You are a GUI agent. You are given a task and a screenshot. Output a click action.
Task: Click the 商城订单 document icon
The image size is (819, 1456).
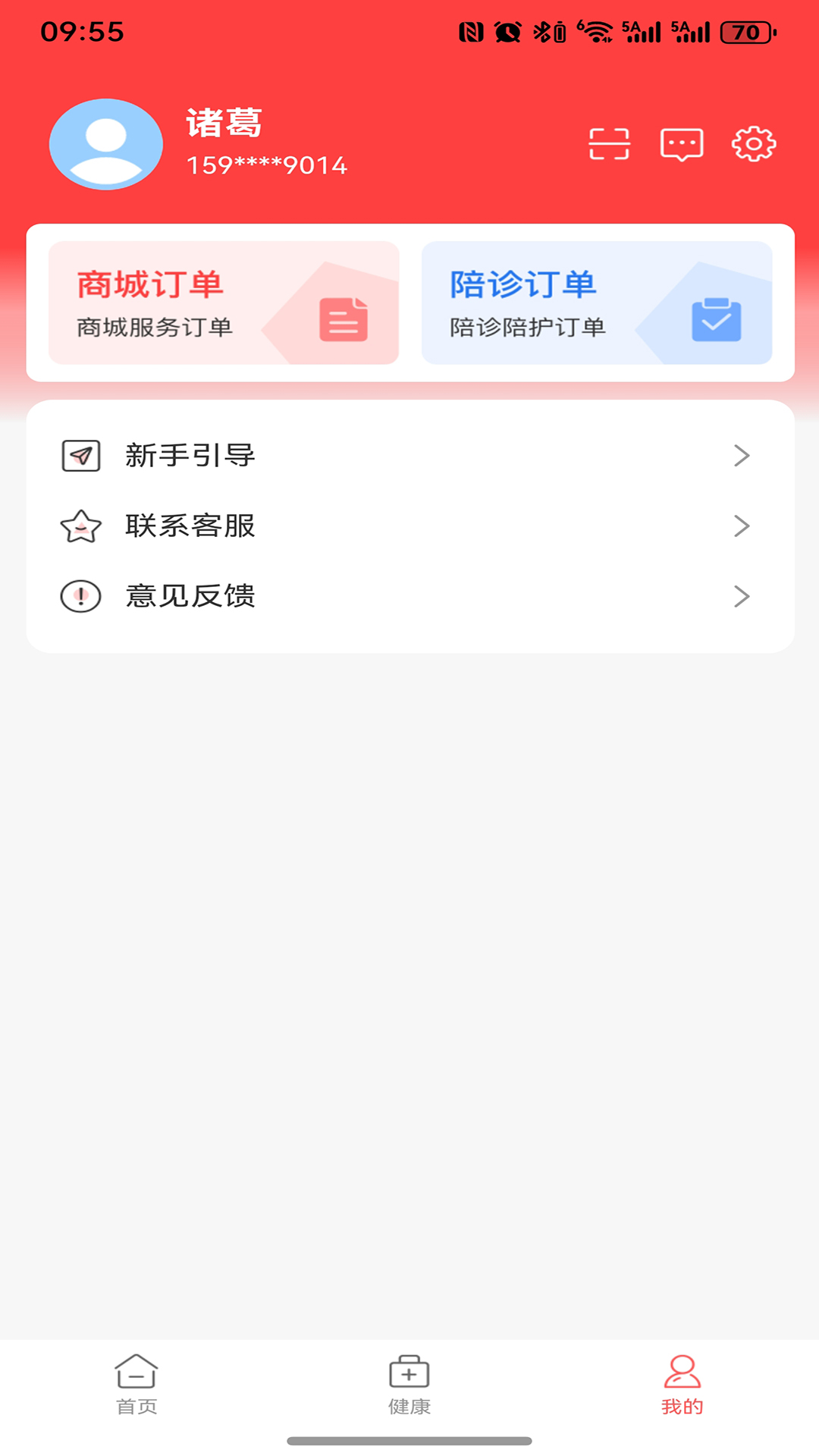(345, 319)
